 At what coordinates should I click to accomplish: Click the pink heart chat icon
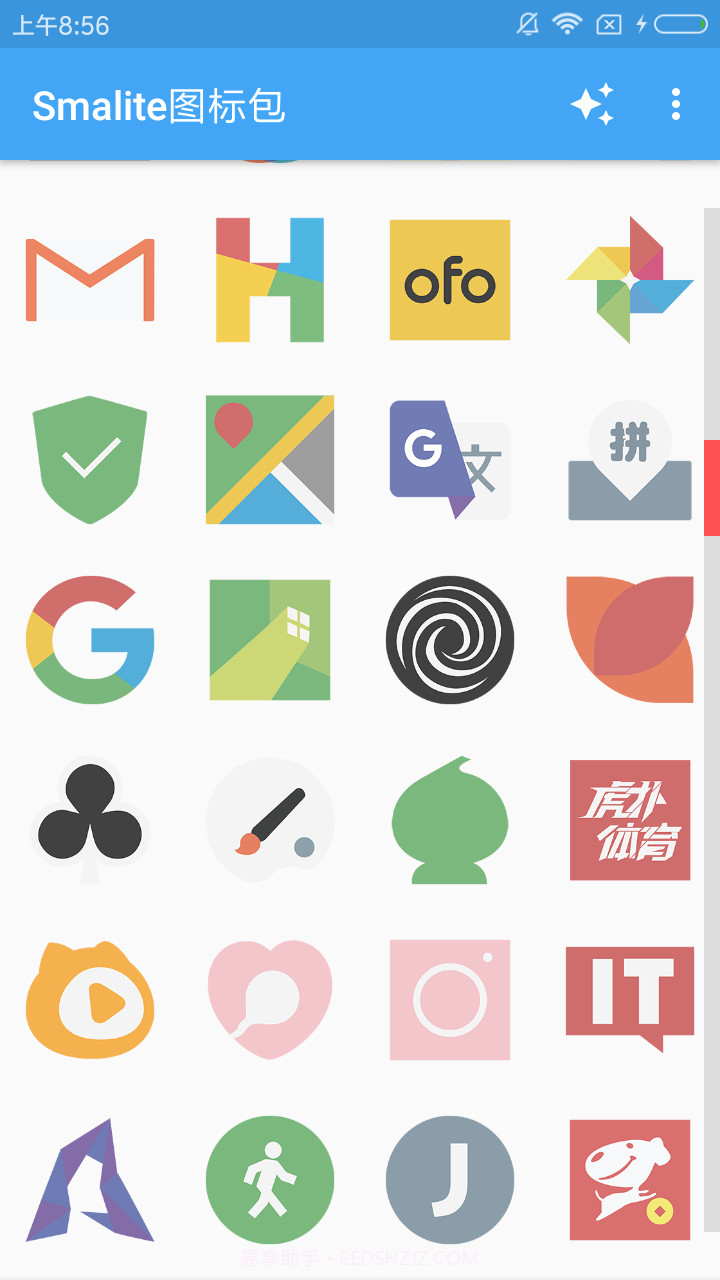(x=270, y=1000)
